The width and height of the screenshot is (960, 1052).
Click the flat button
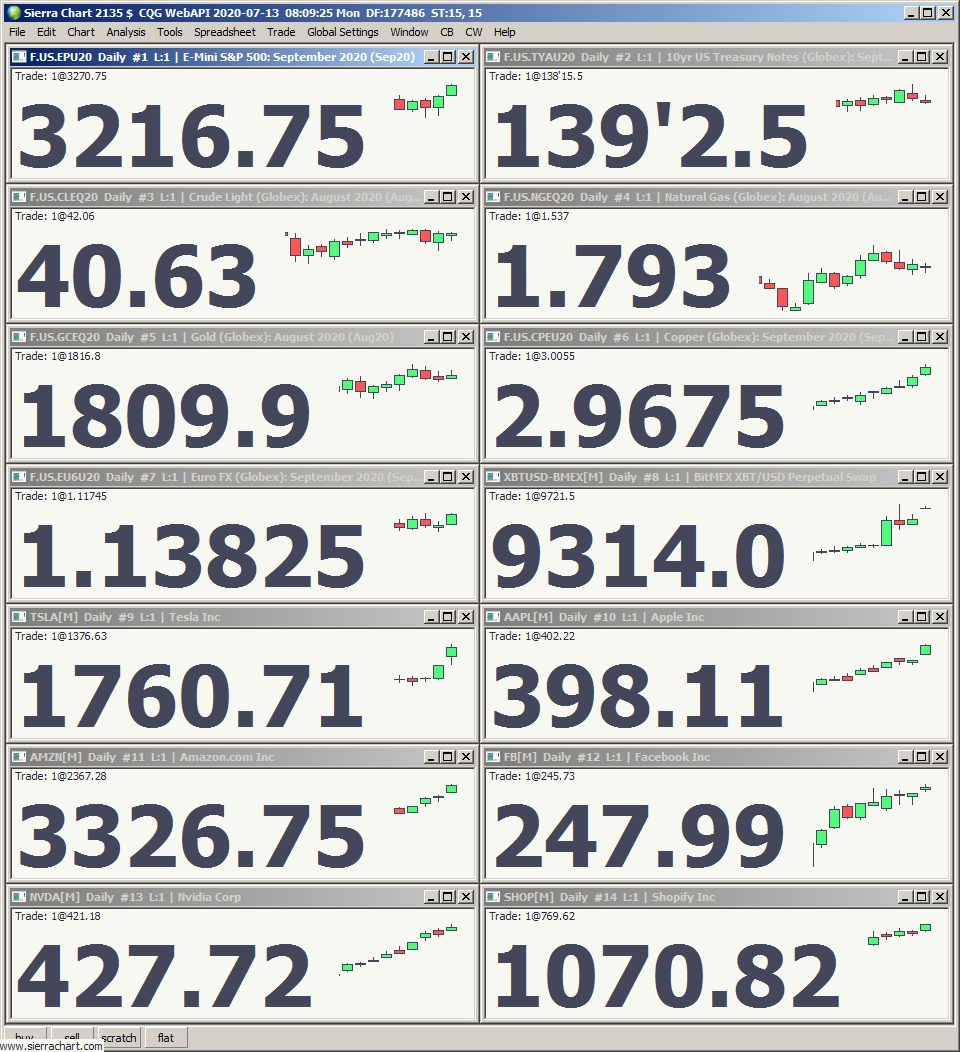tap(166, 1037)
